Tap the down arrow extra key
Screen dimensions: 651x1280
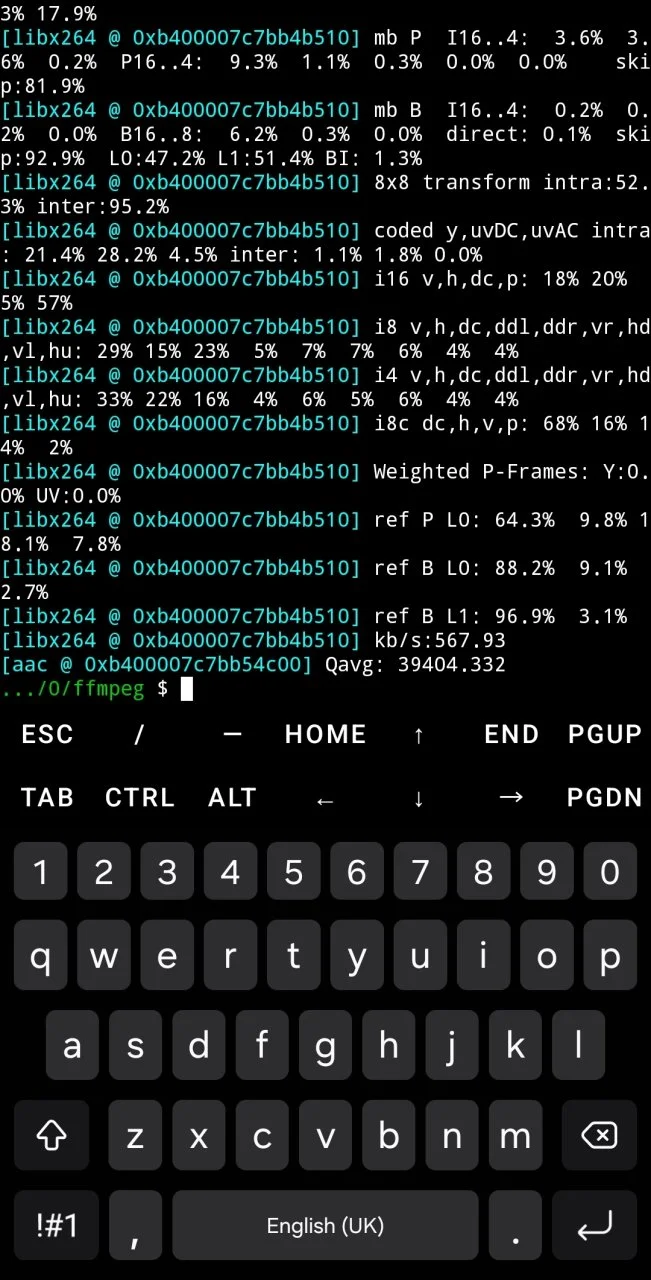[418, 797]
